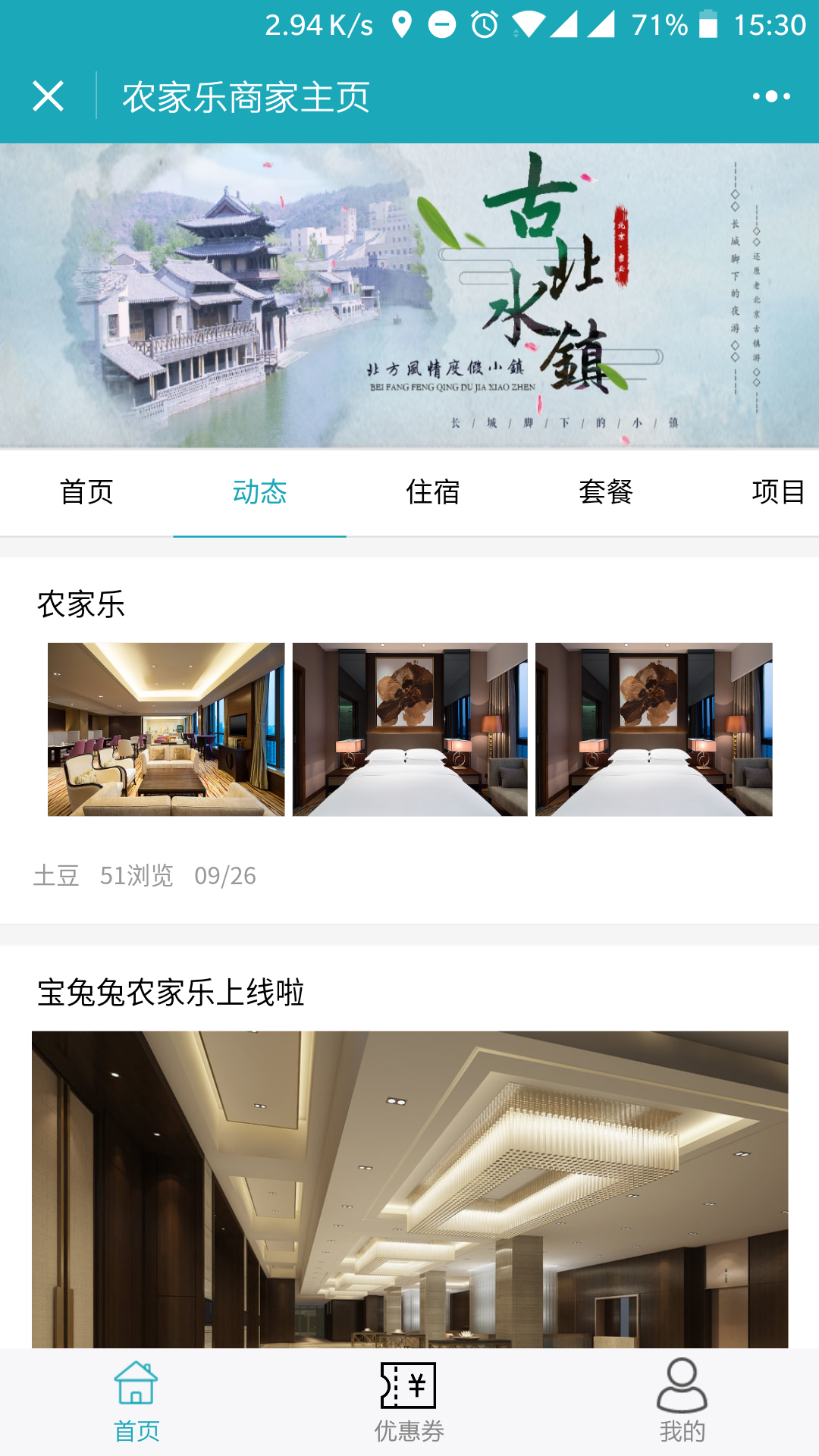Switch to the 住宿 tab
819x1456 pixels.
point(432,492)
